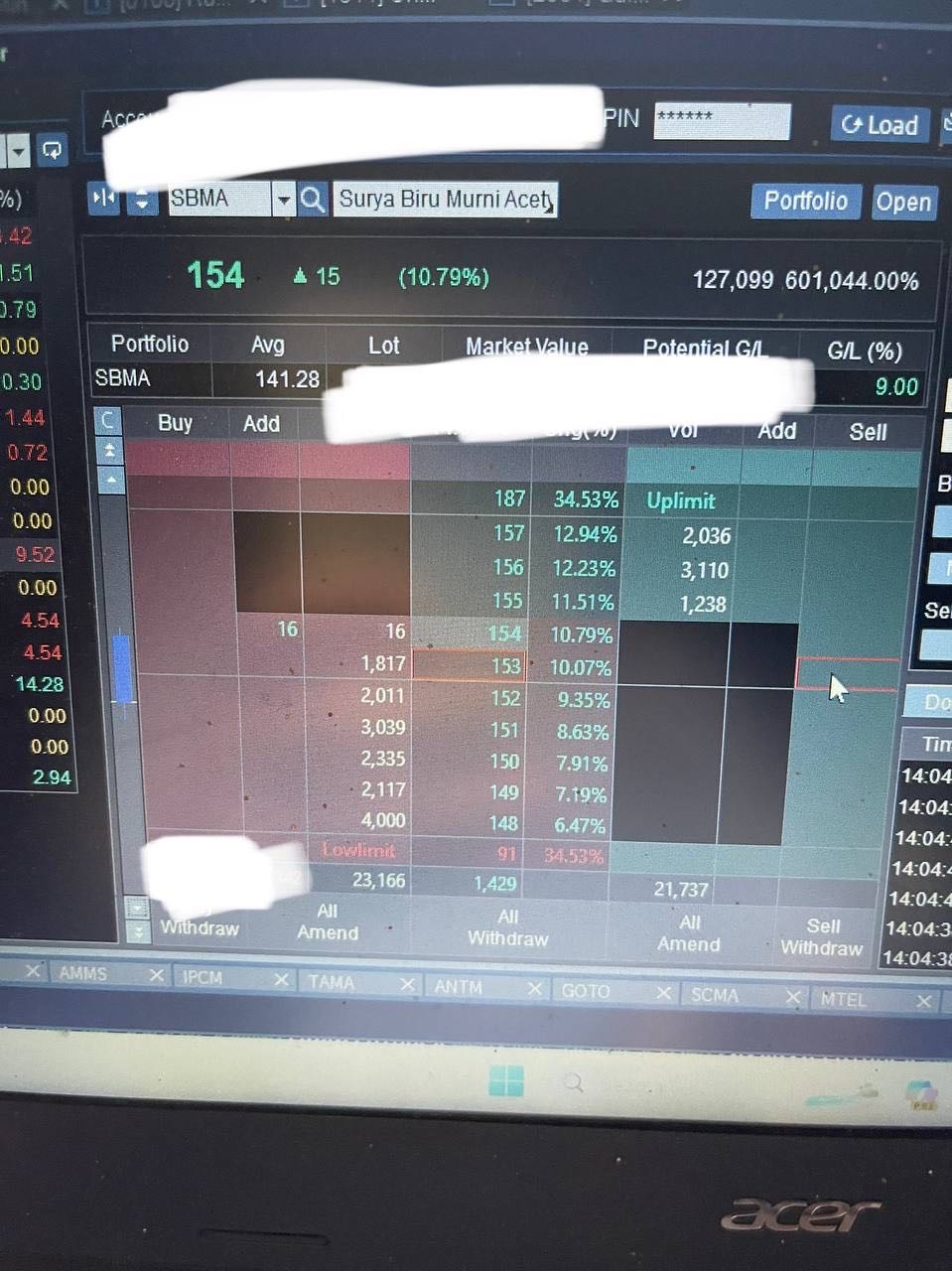Open the Portfolio view
This screenshot has height=1271, width=952.
[805, 202]
